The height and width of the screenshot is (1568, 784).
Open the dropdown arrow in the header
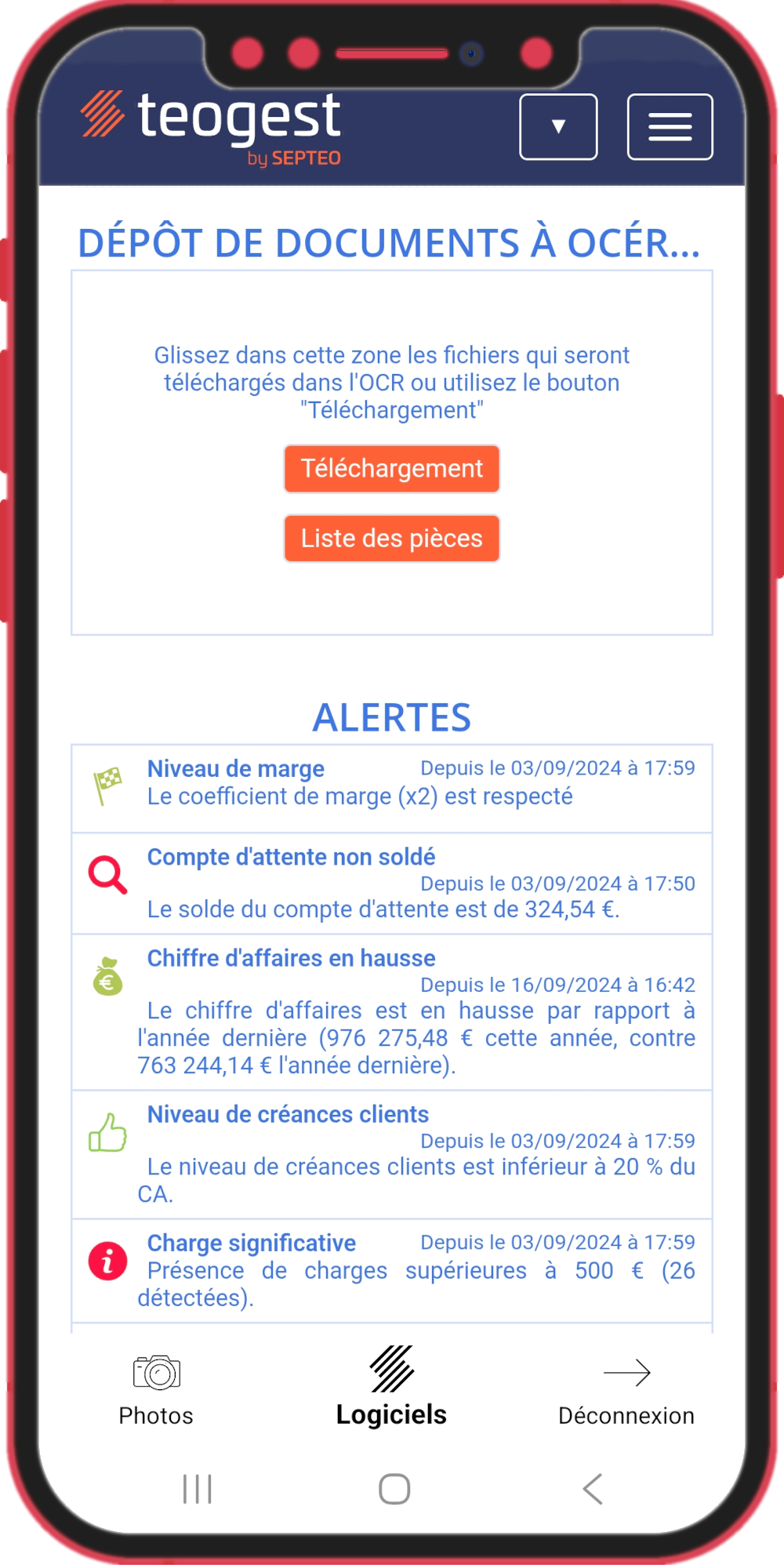[x=558, y=127]
